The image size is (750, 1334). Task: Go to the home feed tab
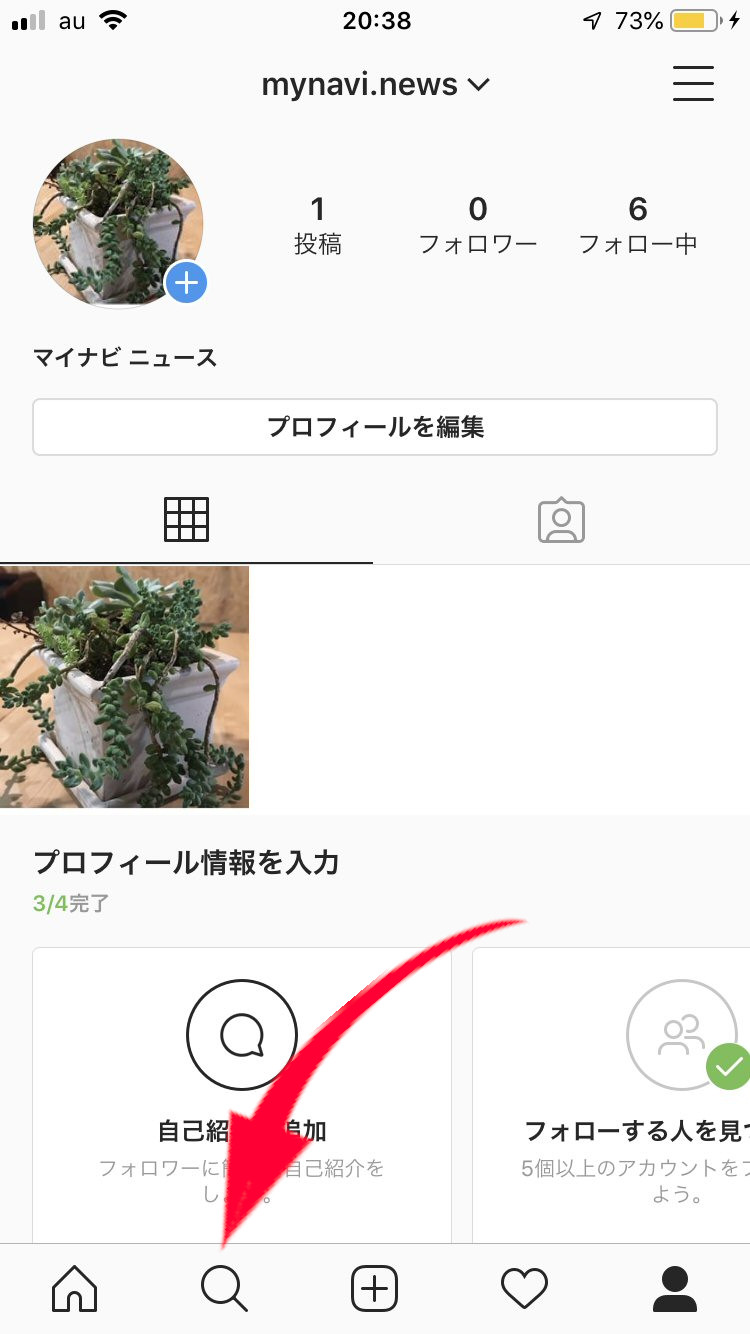[75, 1288]
